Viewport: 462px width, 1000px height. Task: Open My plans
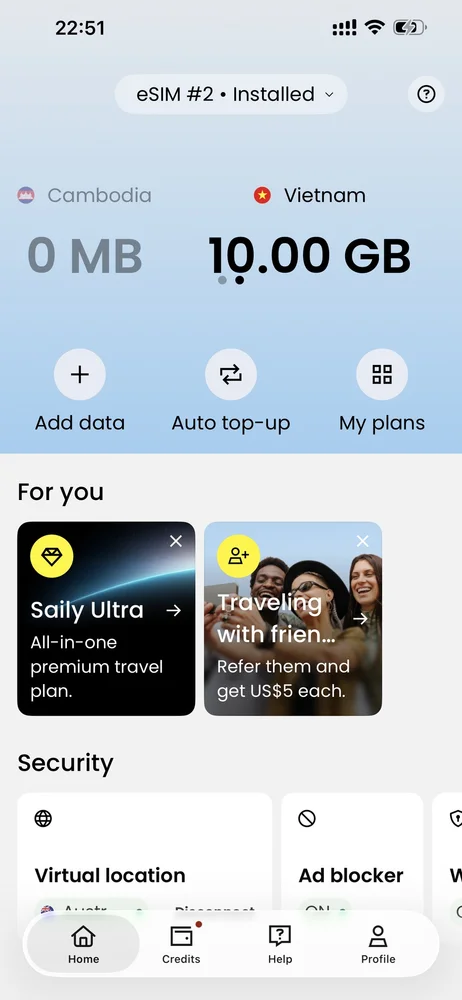382,374
